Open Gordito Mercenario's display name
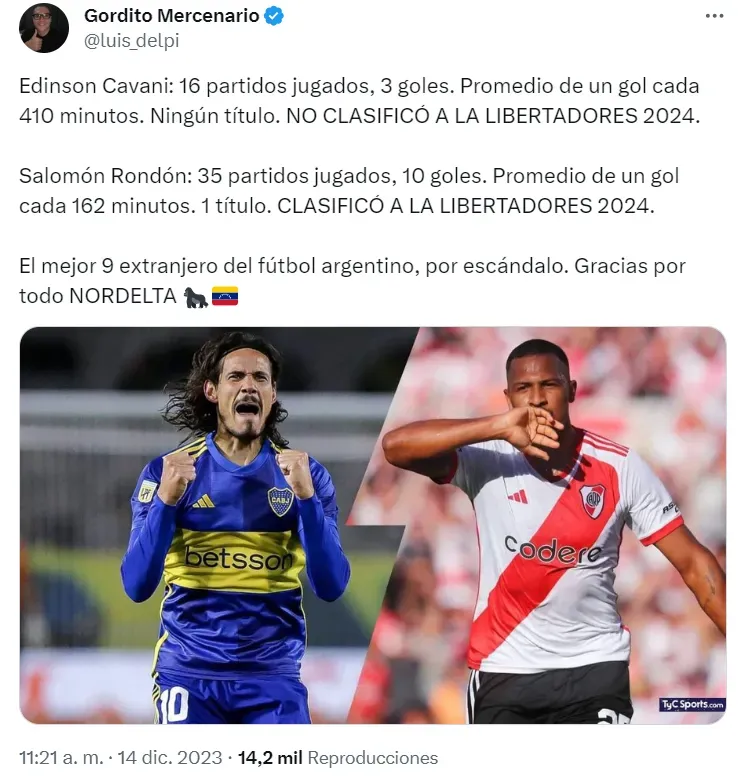This screenshot has width=738, height=779. [171, 16]
